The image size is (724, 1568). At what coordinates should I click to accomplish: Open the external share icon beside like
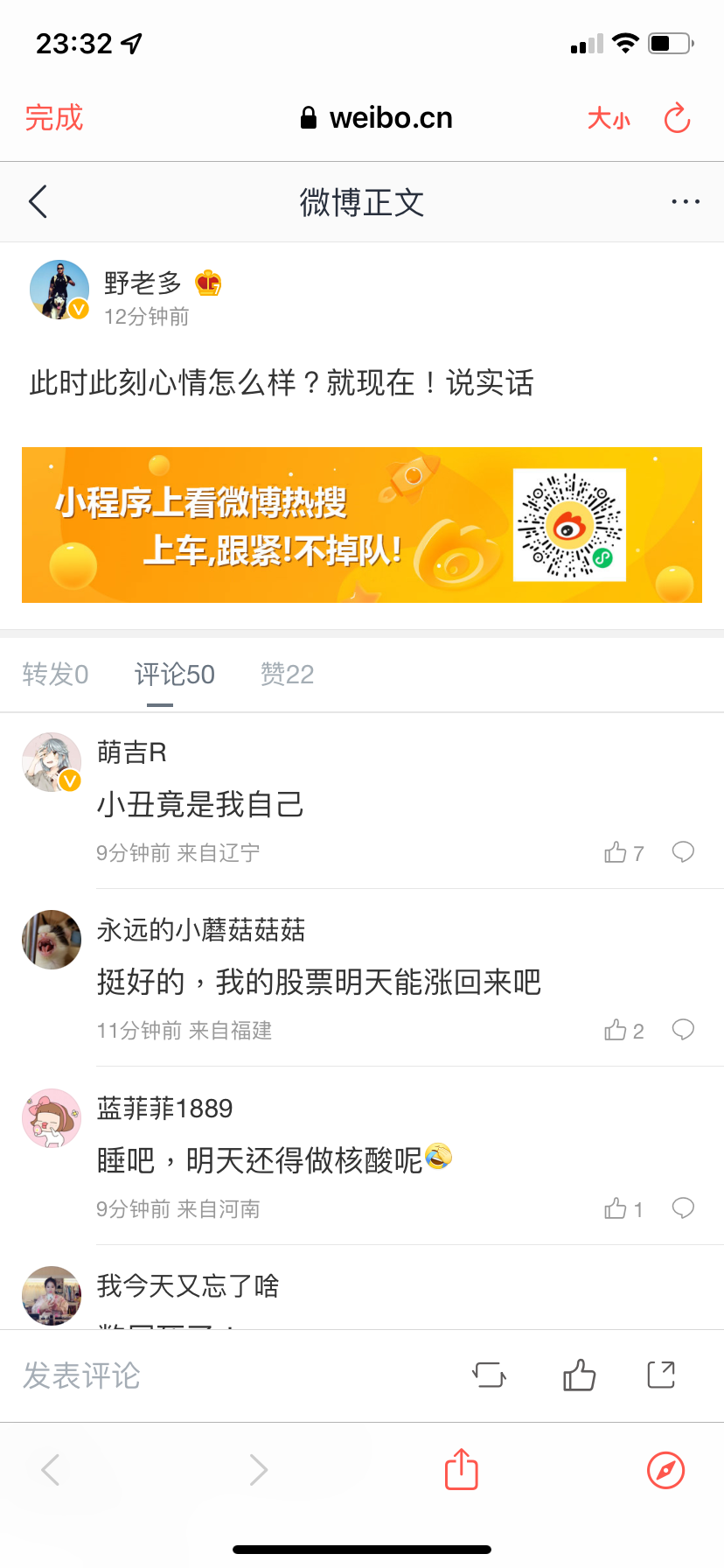pyautogui.click(x=661, y=1375)
